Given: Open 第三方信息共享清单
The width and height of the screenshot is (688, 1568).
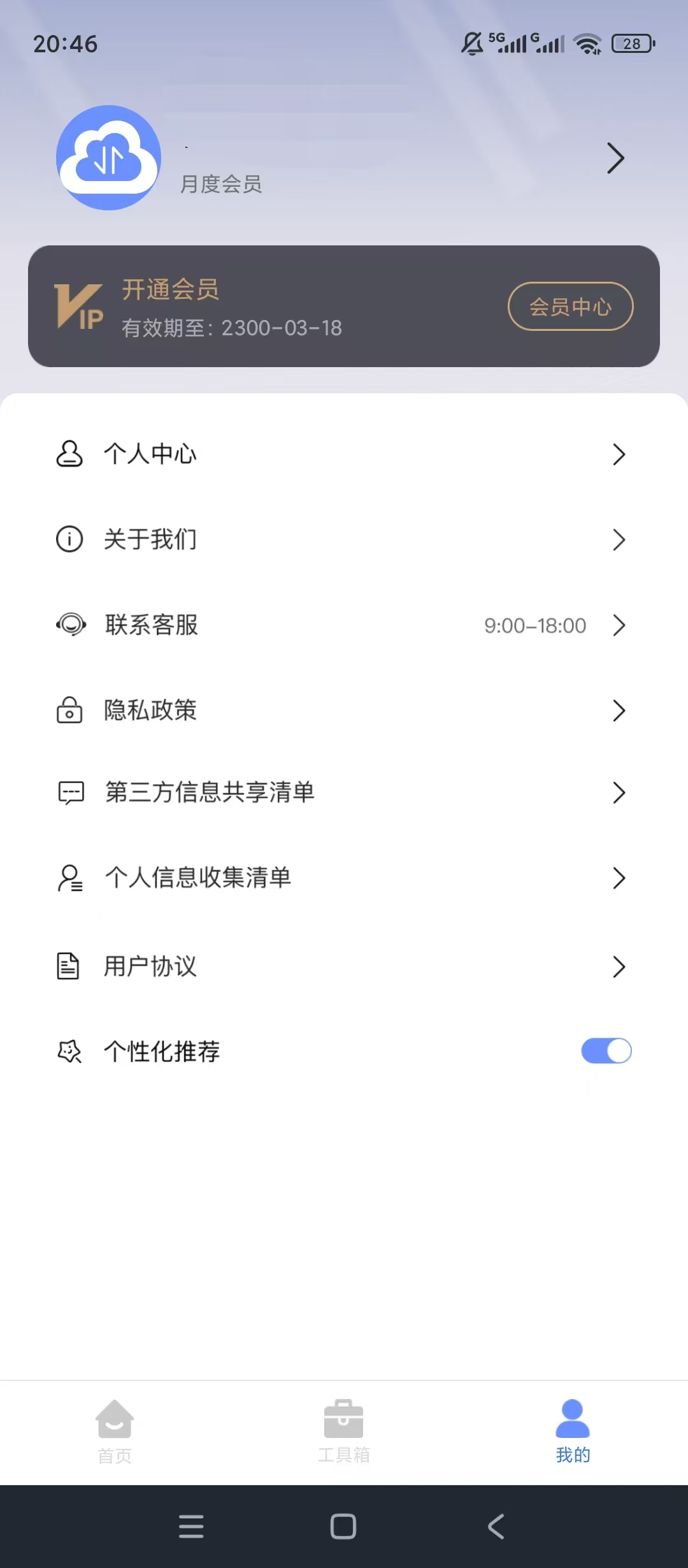Looking at the screenshot, I should pyautogui.click(x=344, y=792).
